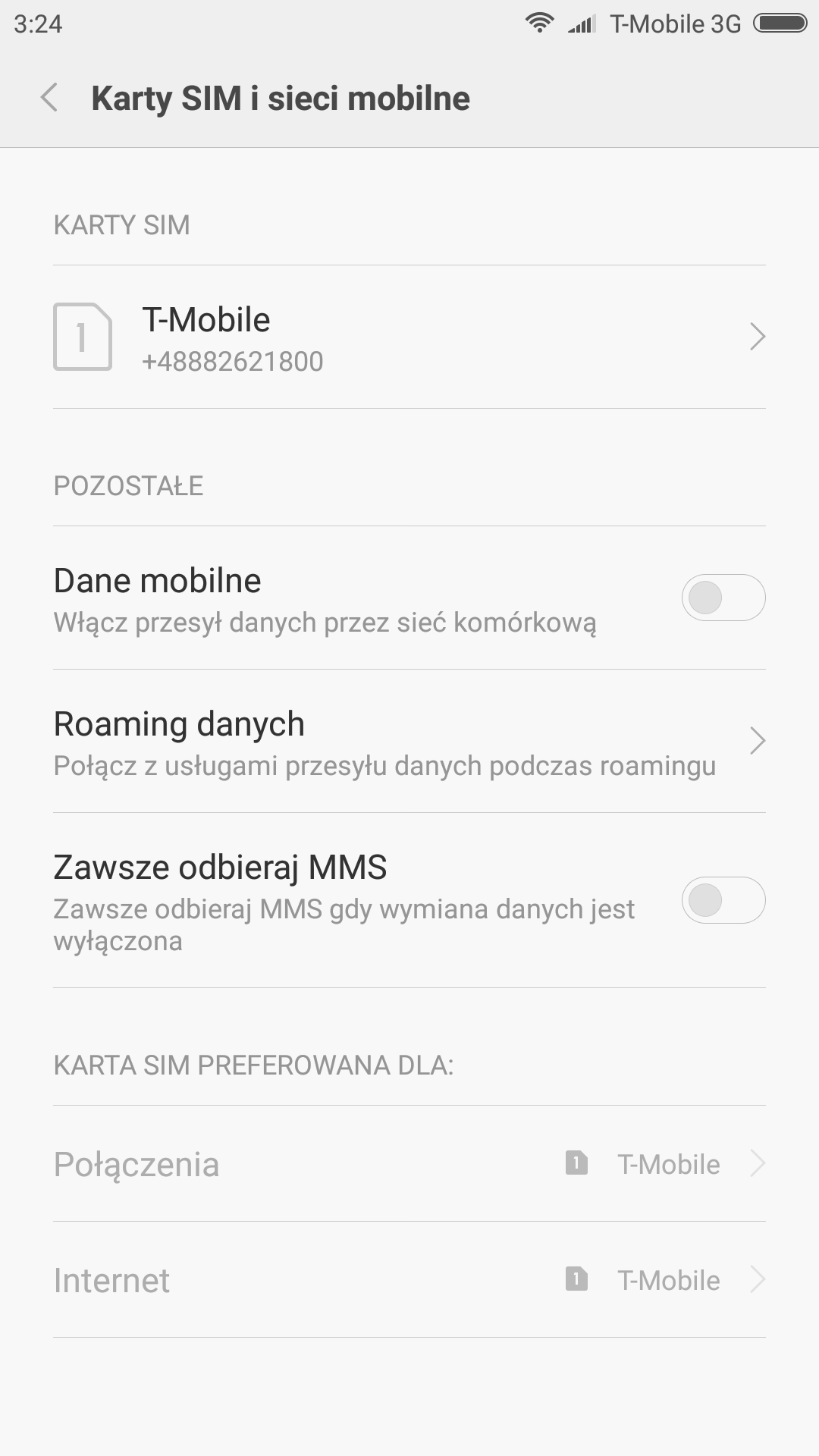Screen dimensions: 819x1456
Task: Go back from Karty SIM i sieci mobilne
Action: pyautogui.click(x=50, y=98)
